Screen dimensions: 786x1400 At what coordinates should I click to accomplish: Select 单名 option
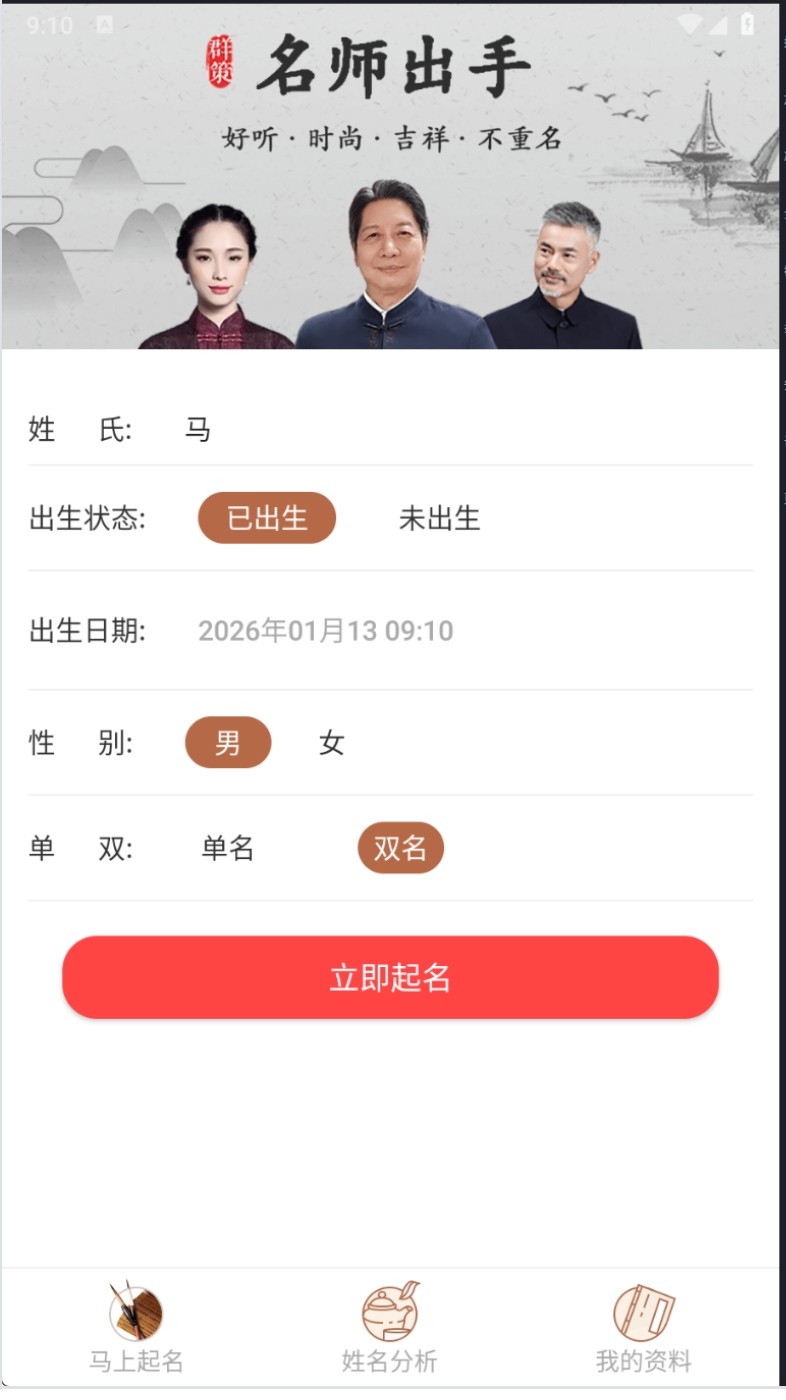click(x=228, y=848)
